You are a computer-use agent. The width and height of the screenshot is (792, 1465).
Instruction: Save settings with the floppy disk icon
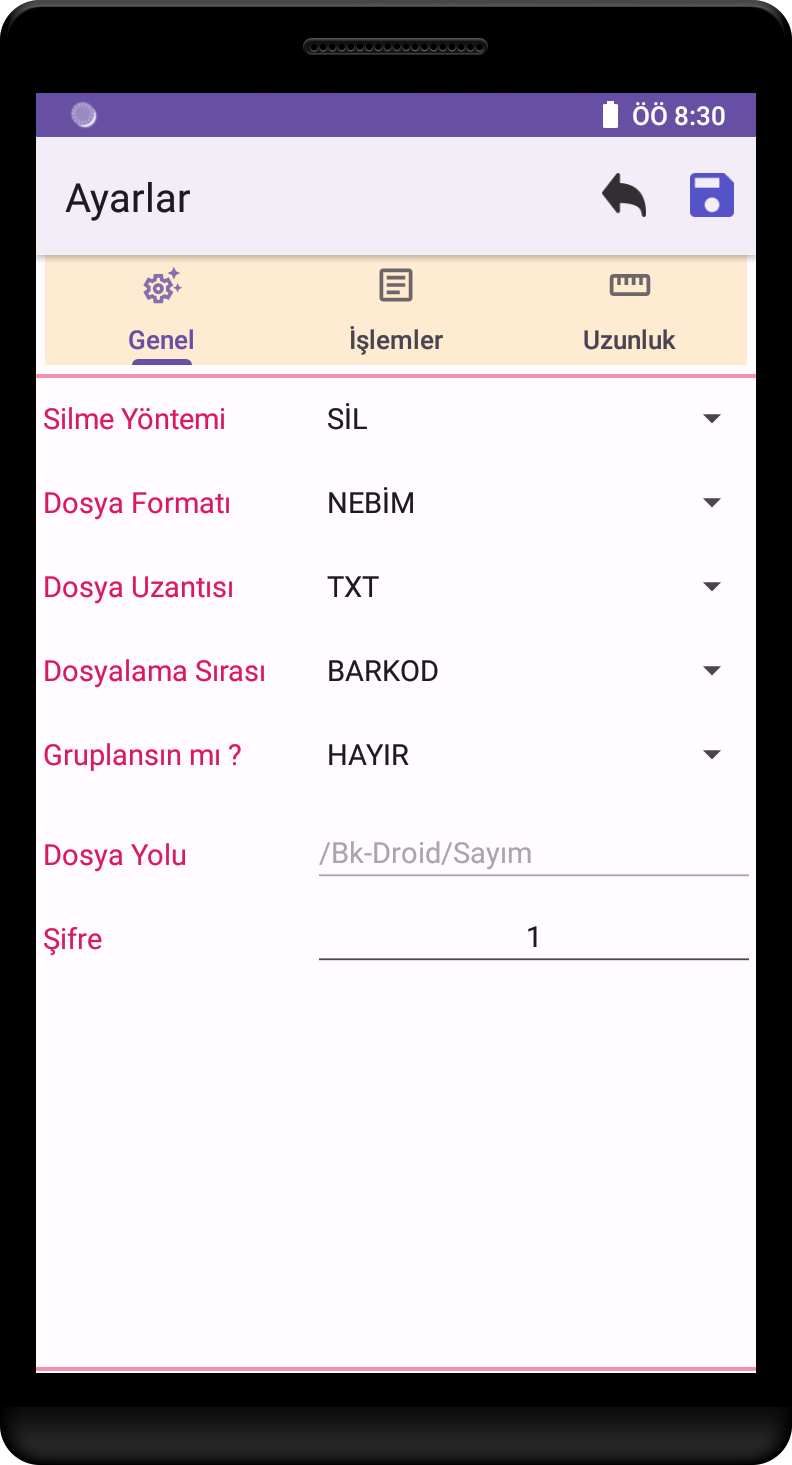pos(712,196)
